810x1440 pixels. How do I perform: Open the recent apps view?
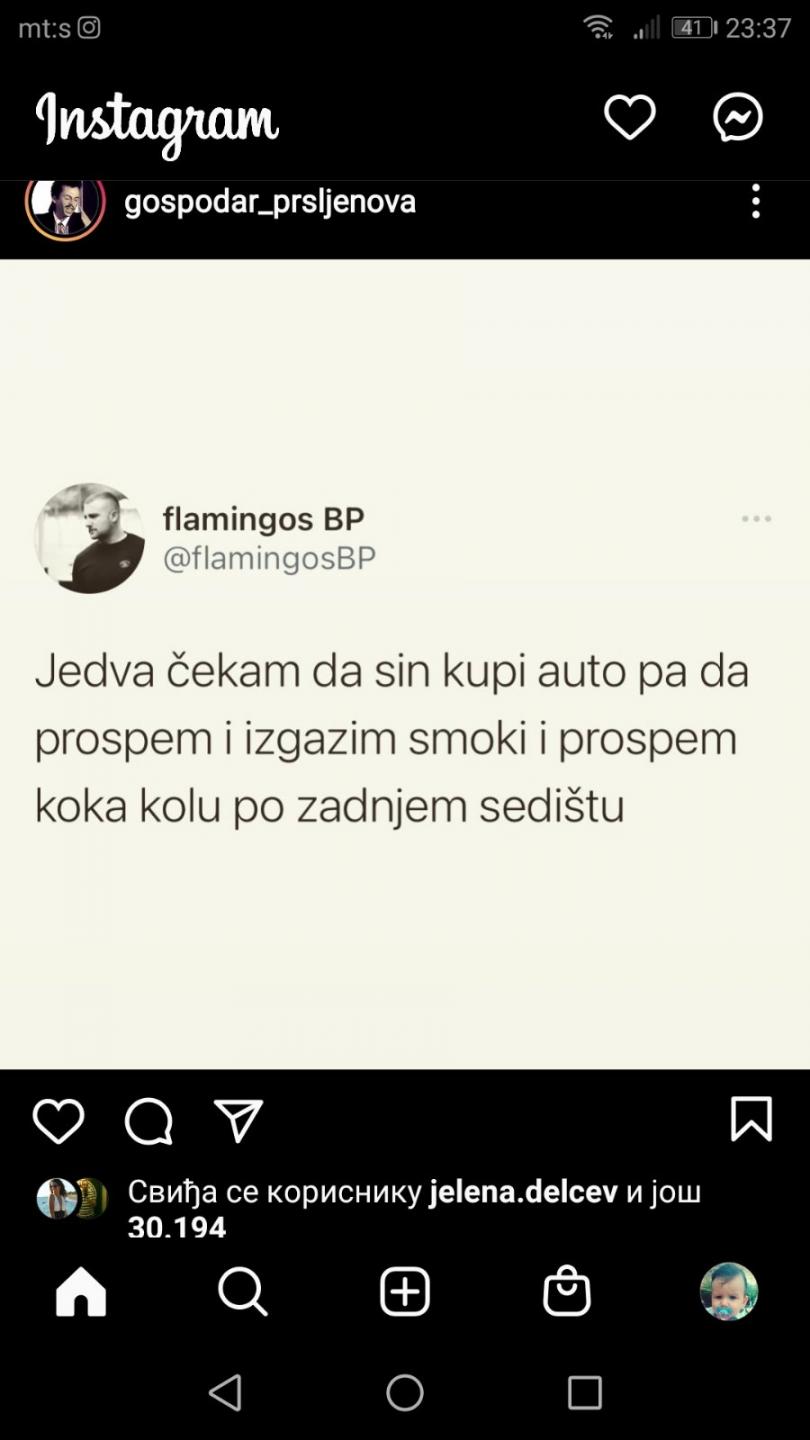584,1392
